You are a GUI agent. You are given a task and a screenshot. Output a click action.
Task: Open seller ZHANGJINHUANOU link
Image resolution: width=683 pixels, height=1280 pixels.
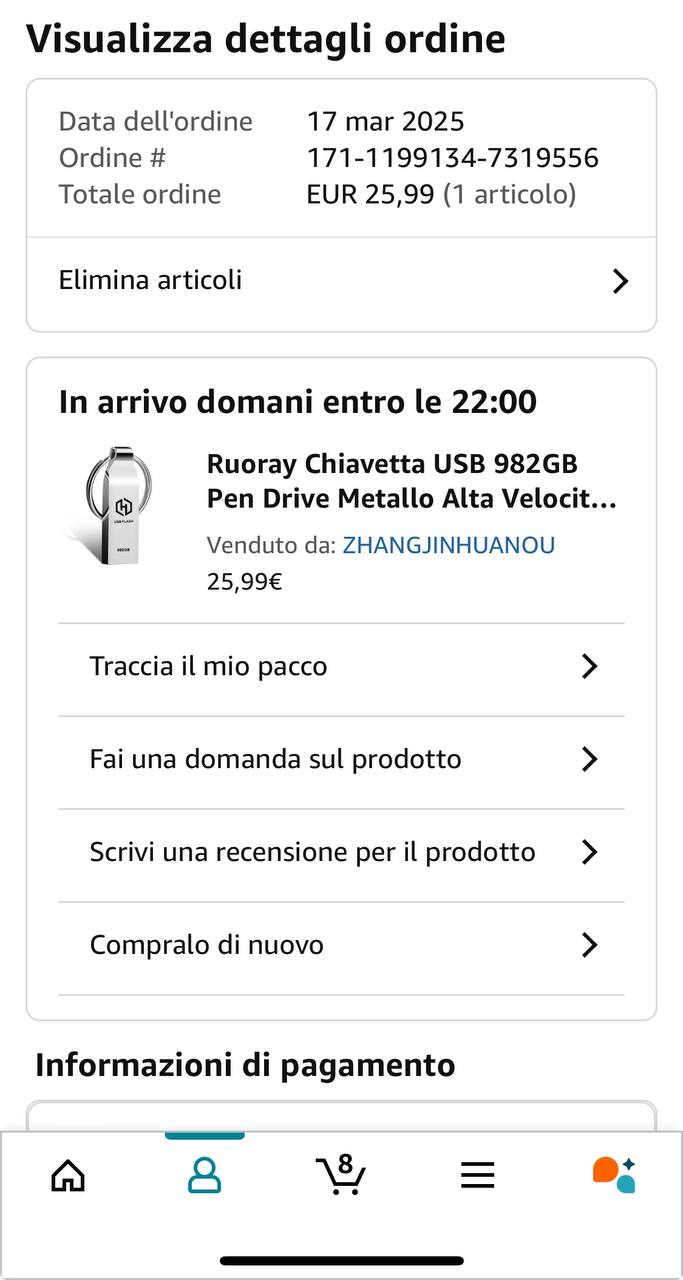[x=448, y=546]
